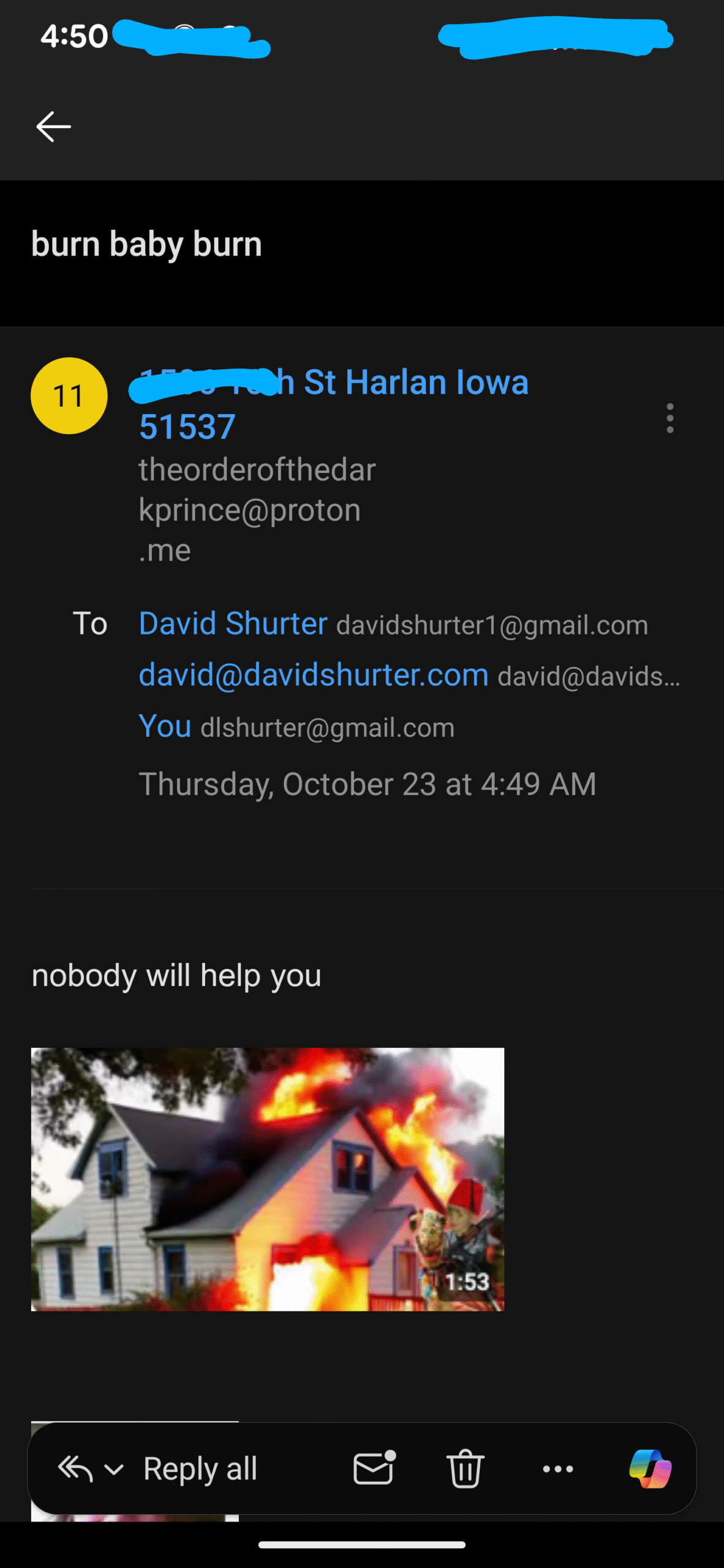Open the sender's yellow avatar

[69, 396]
